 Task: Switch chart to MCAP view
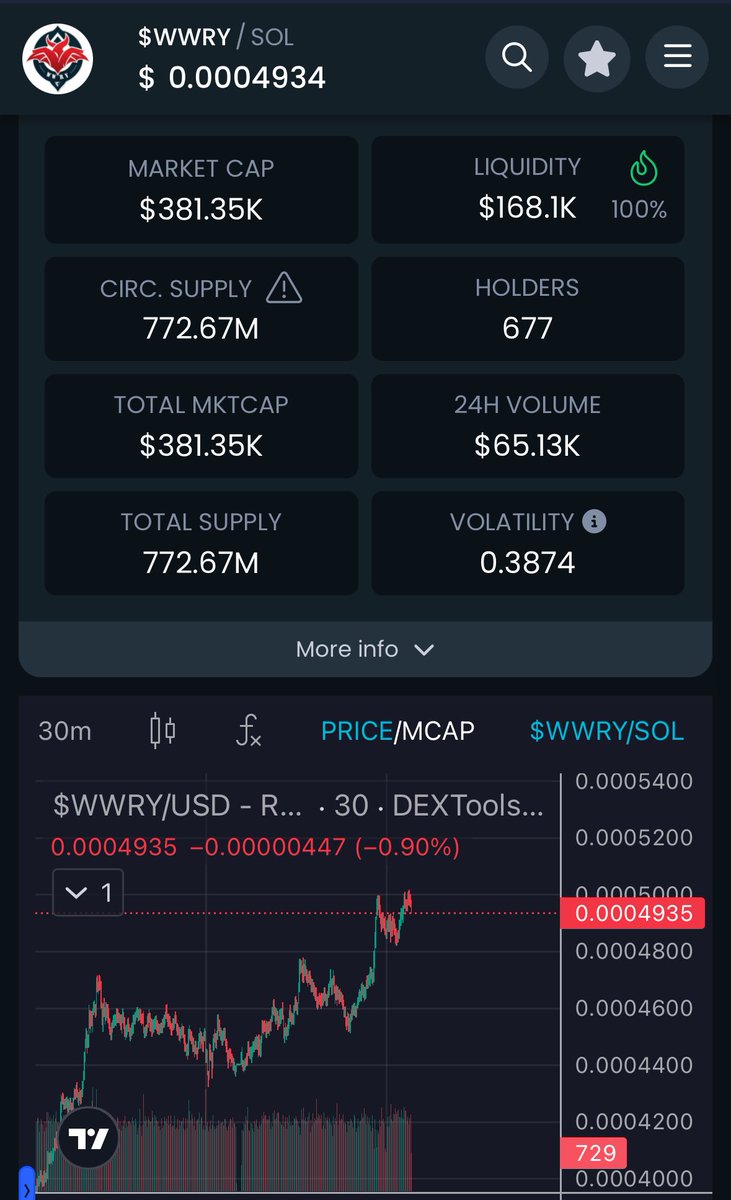pyautogui.click(x=436, y=731)
